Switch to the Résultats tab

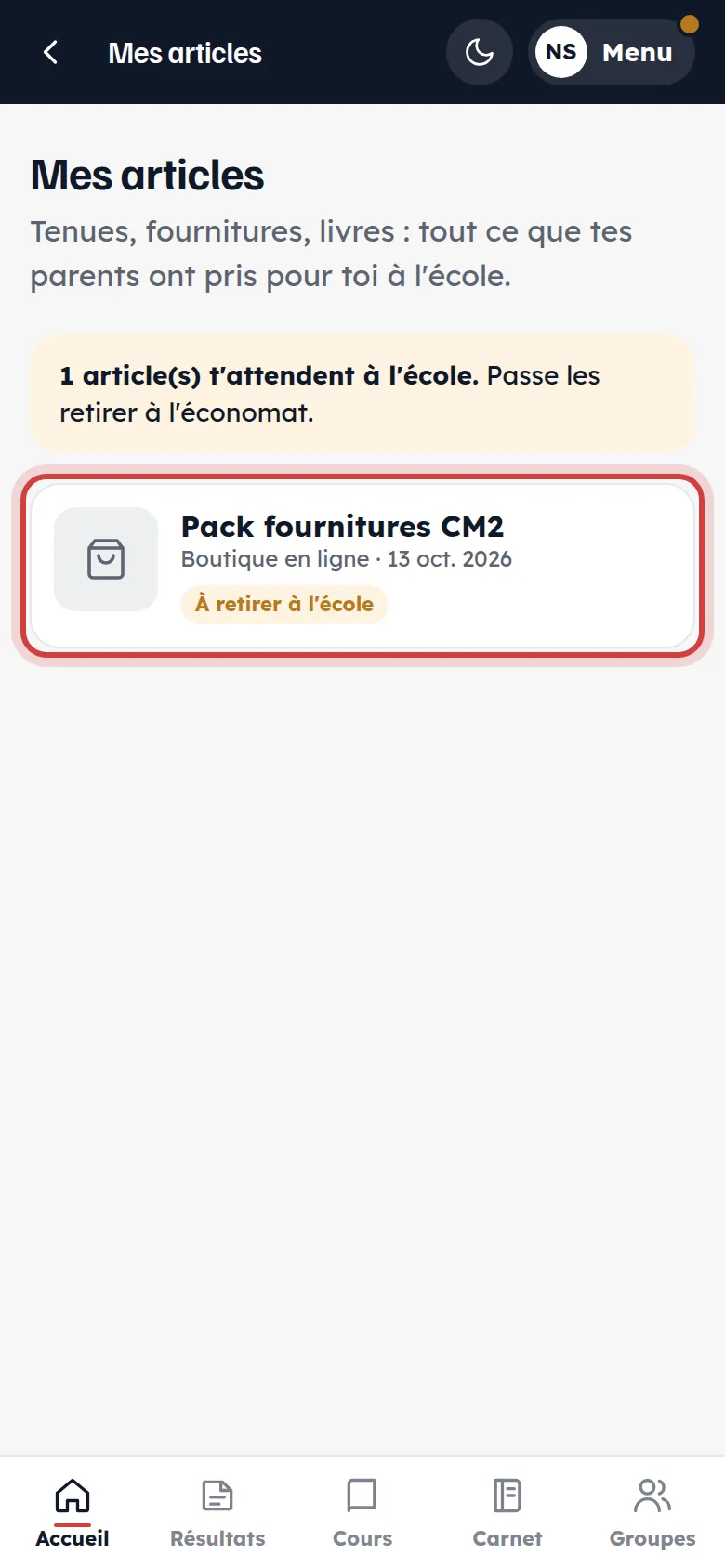pyautogui.click(x=217, y=1512)
